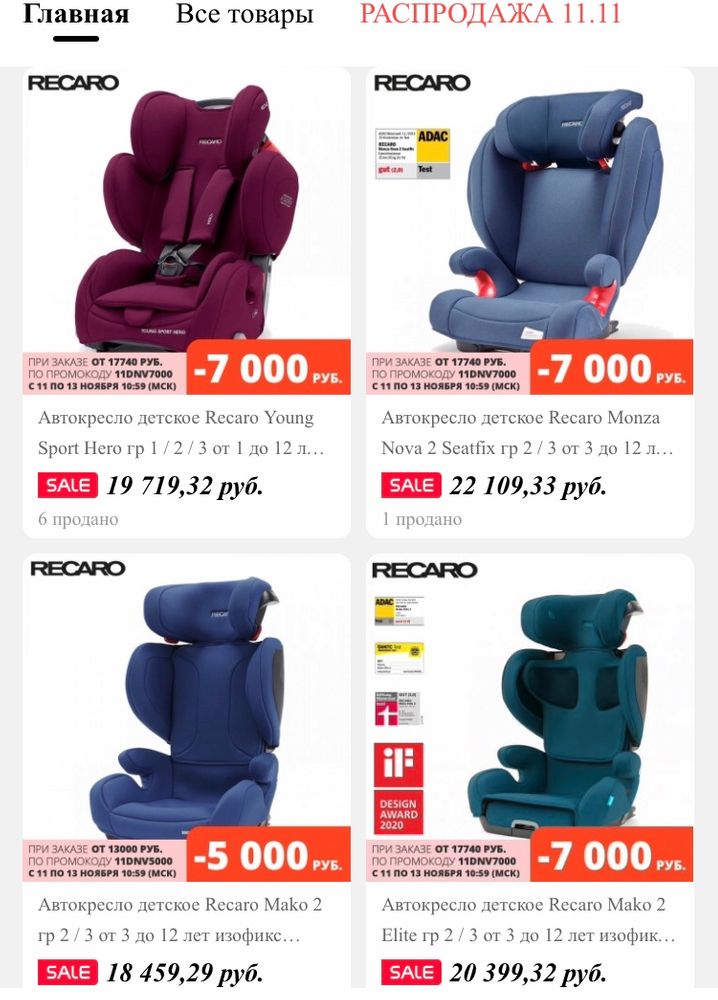
Task: Open the Все товары tab
Action: pyautogui.click(x=244, y=15)
